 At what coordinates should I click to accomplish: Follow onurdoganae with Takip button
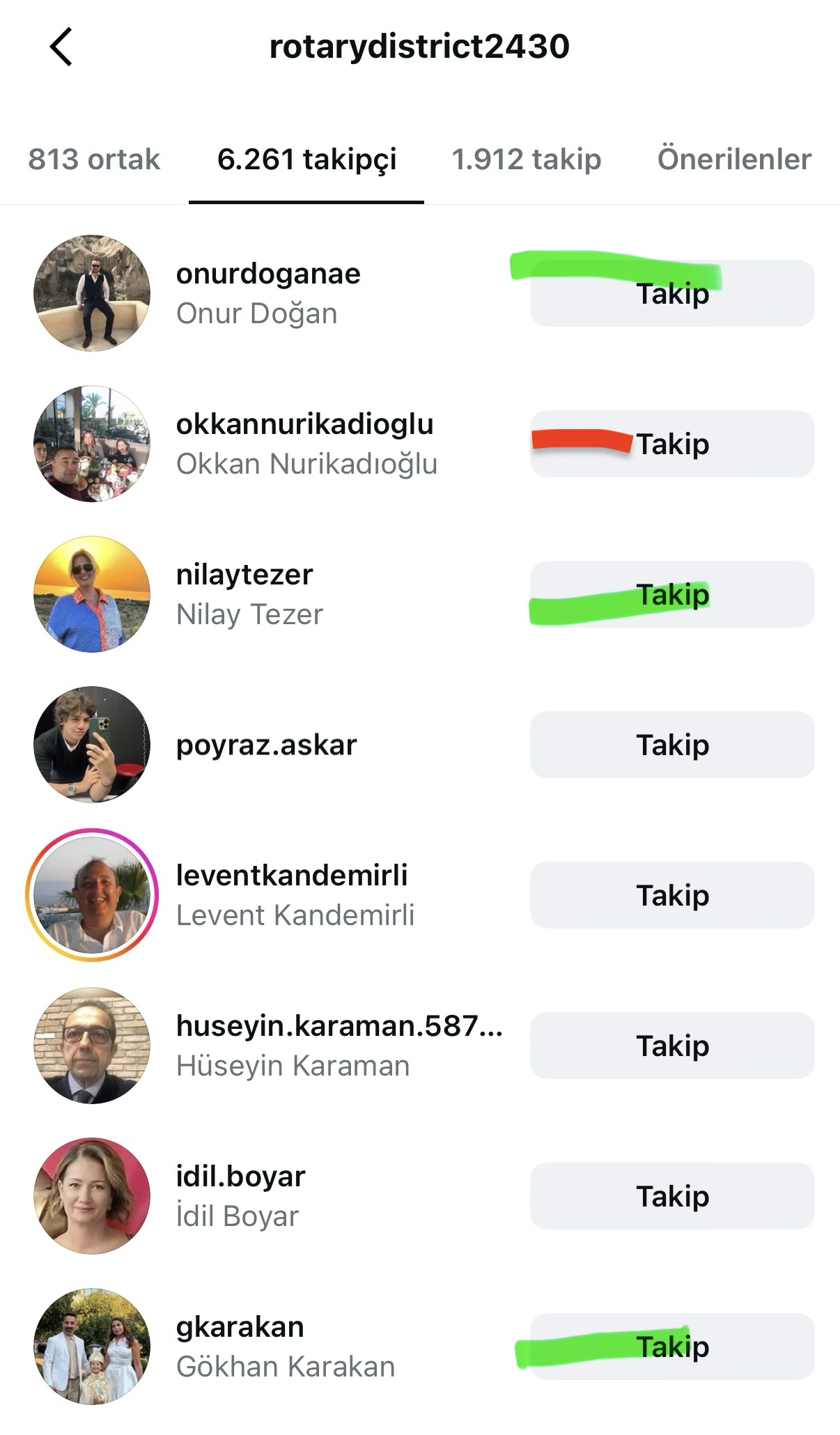672,293
